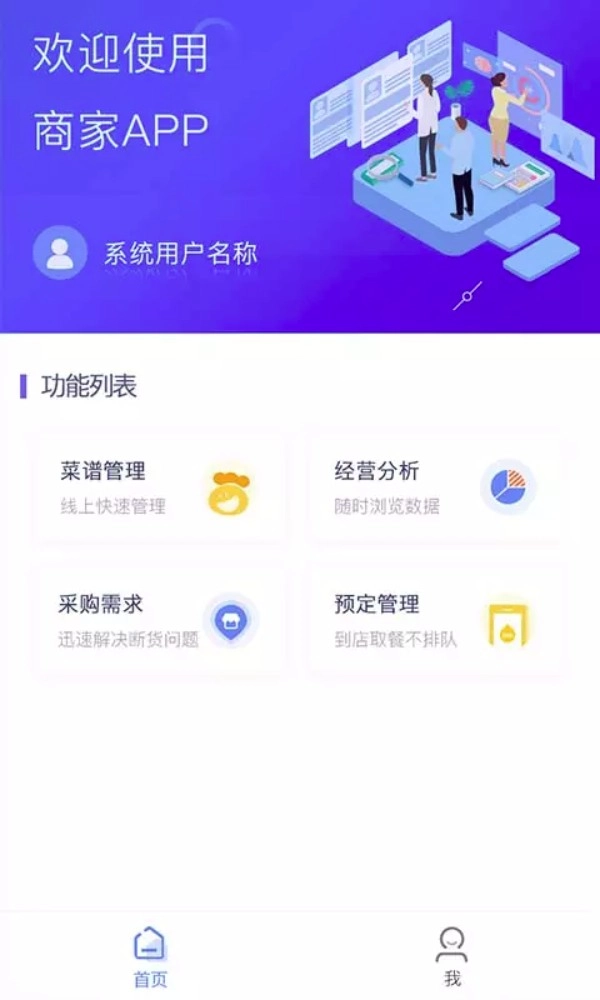Switch to the 首页 home tab
This screenshot has height=1000, width=600.
(150, 956)
